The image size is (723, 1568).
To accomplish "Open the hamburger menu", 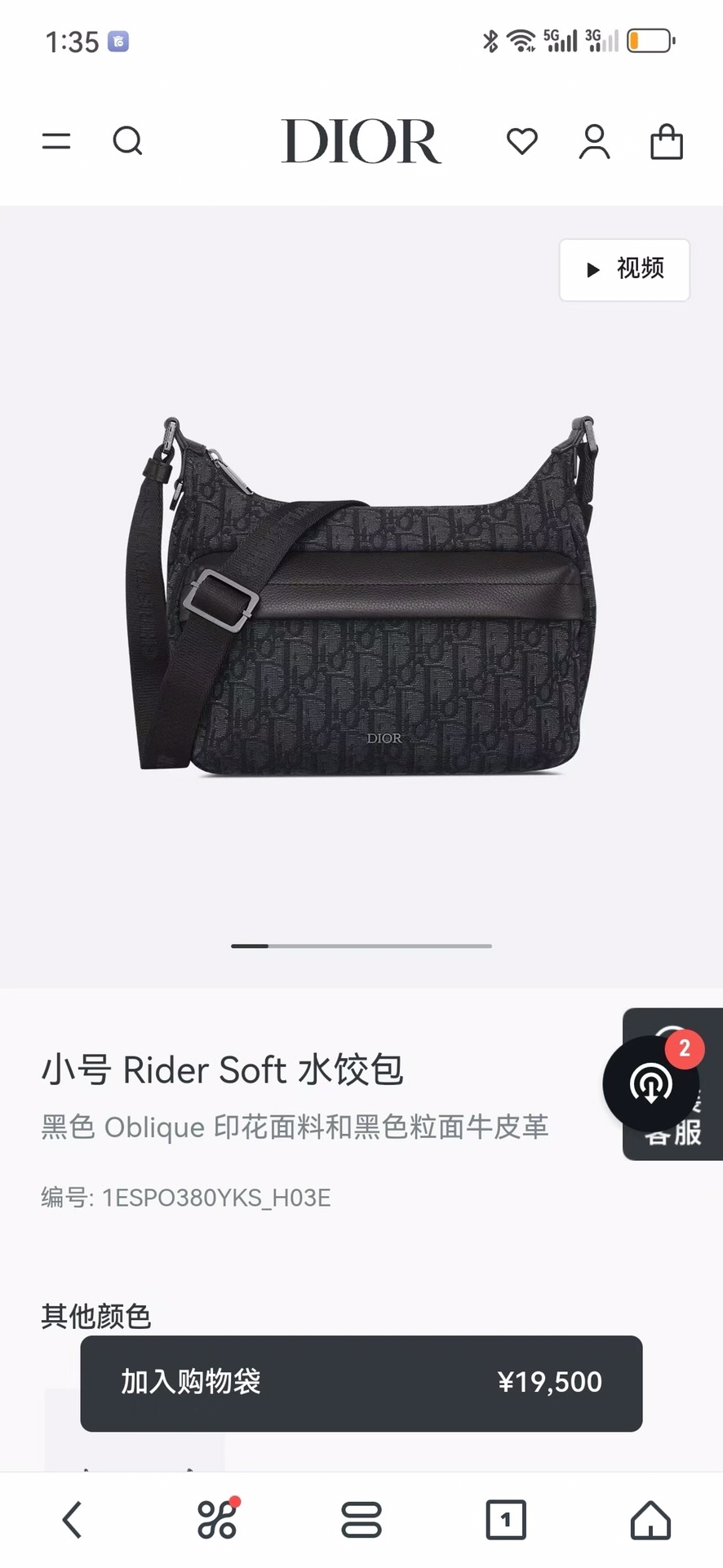I will pos(56,141).
